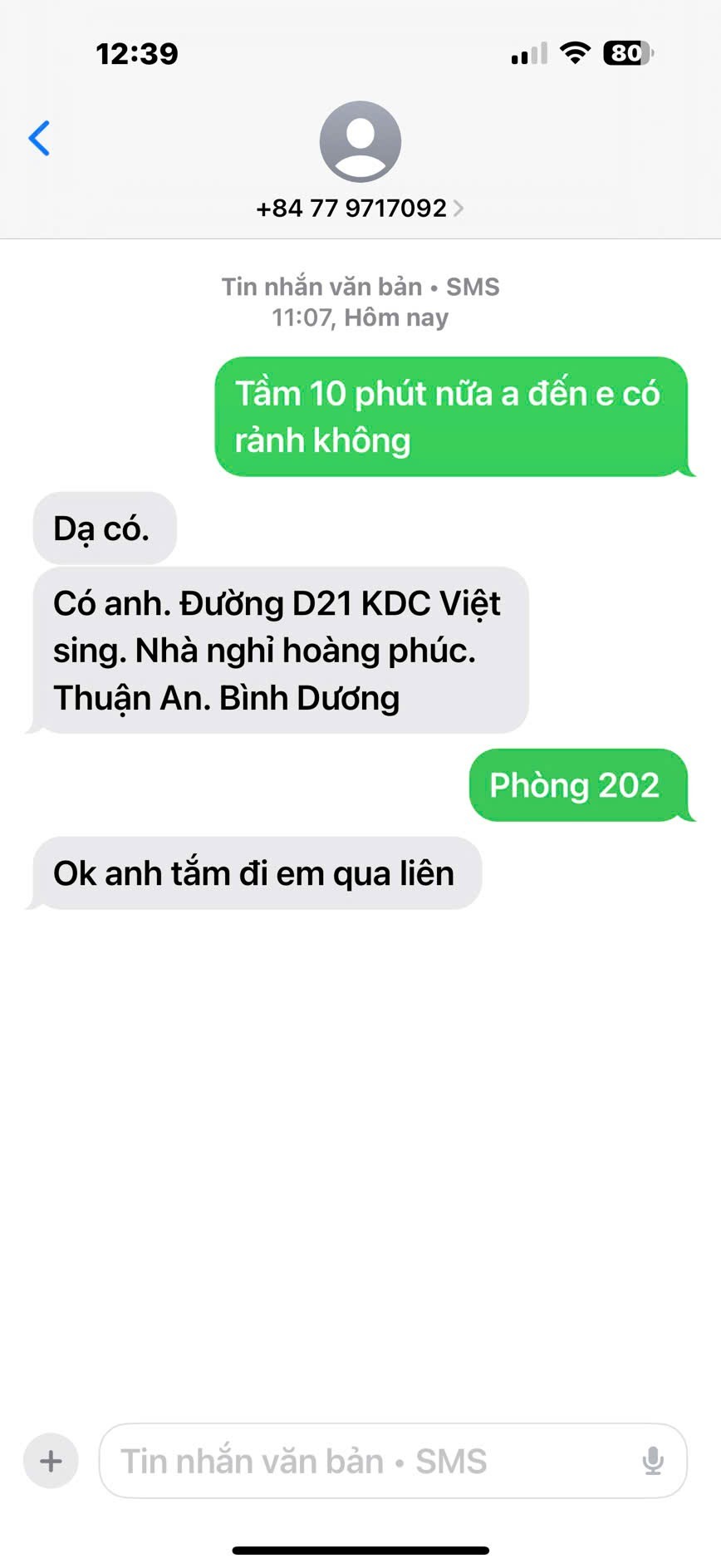Start voice dictation with the microphone
This screenshot has height=1568, width=721.
[x=653, y=1461]
